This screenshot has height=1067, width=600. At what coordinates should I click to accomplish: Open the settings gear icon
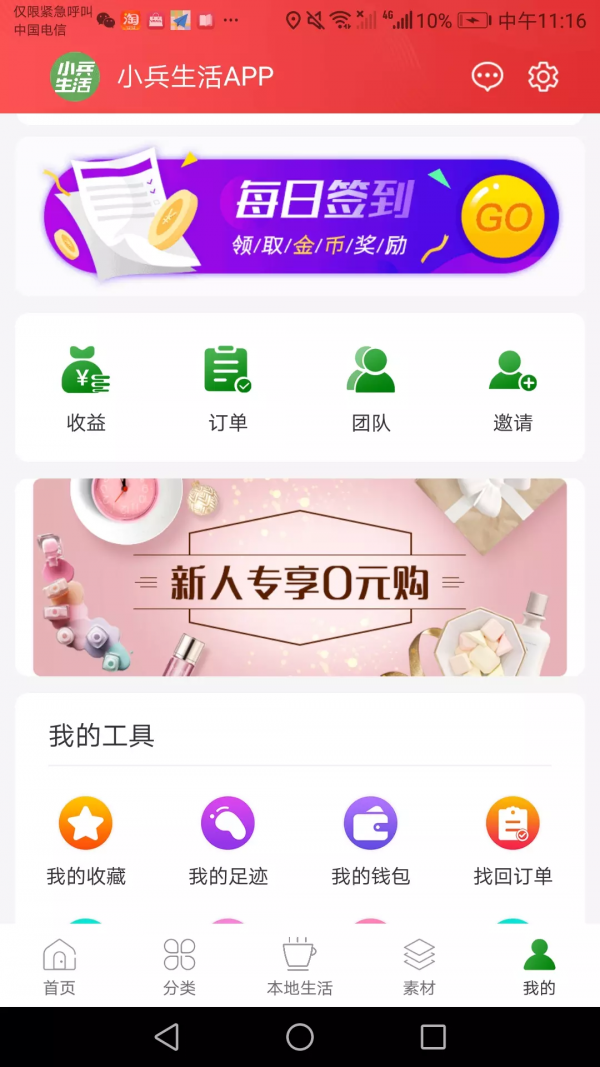coord(543,77)
